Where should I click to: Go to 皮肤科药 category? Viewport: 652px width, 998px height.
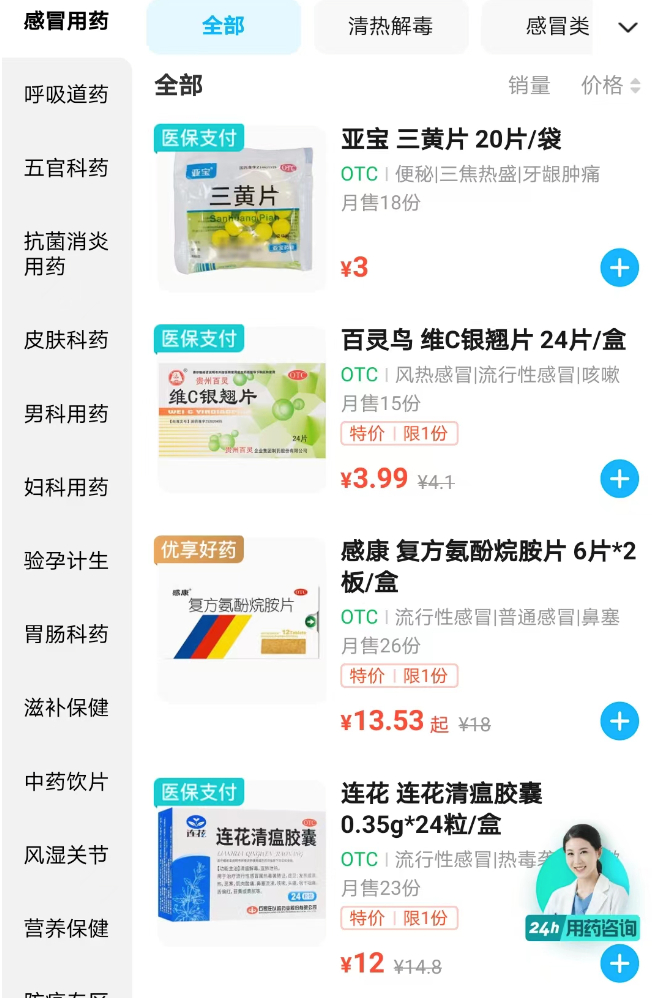(x=66, y=340)
